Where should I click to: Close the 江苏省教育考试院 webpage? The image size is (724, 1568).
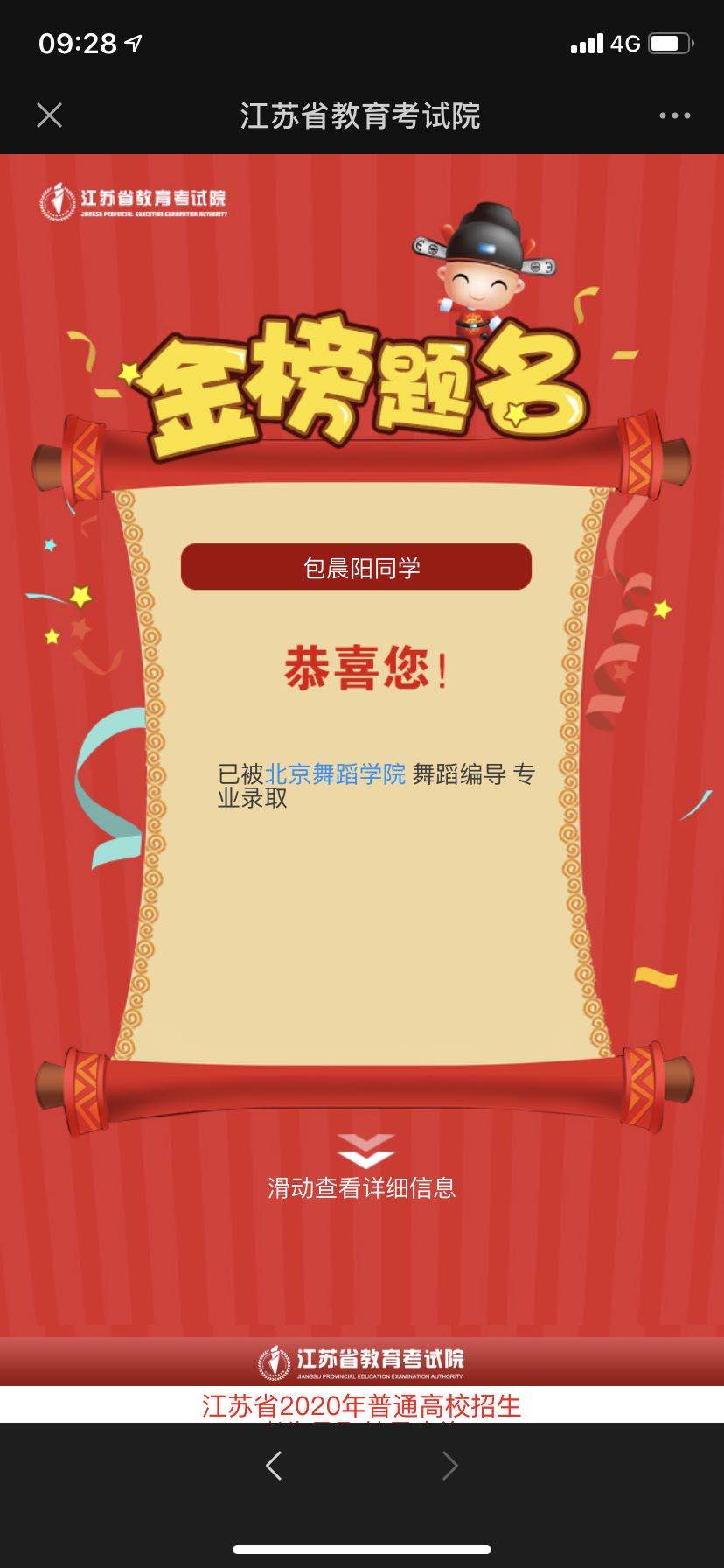point(50,115)
